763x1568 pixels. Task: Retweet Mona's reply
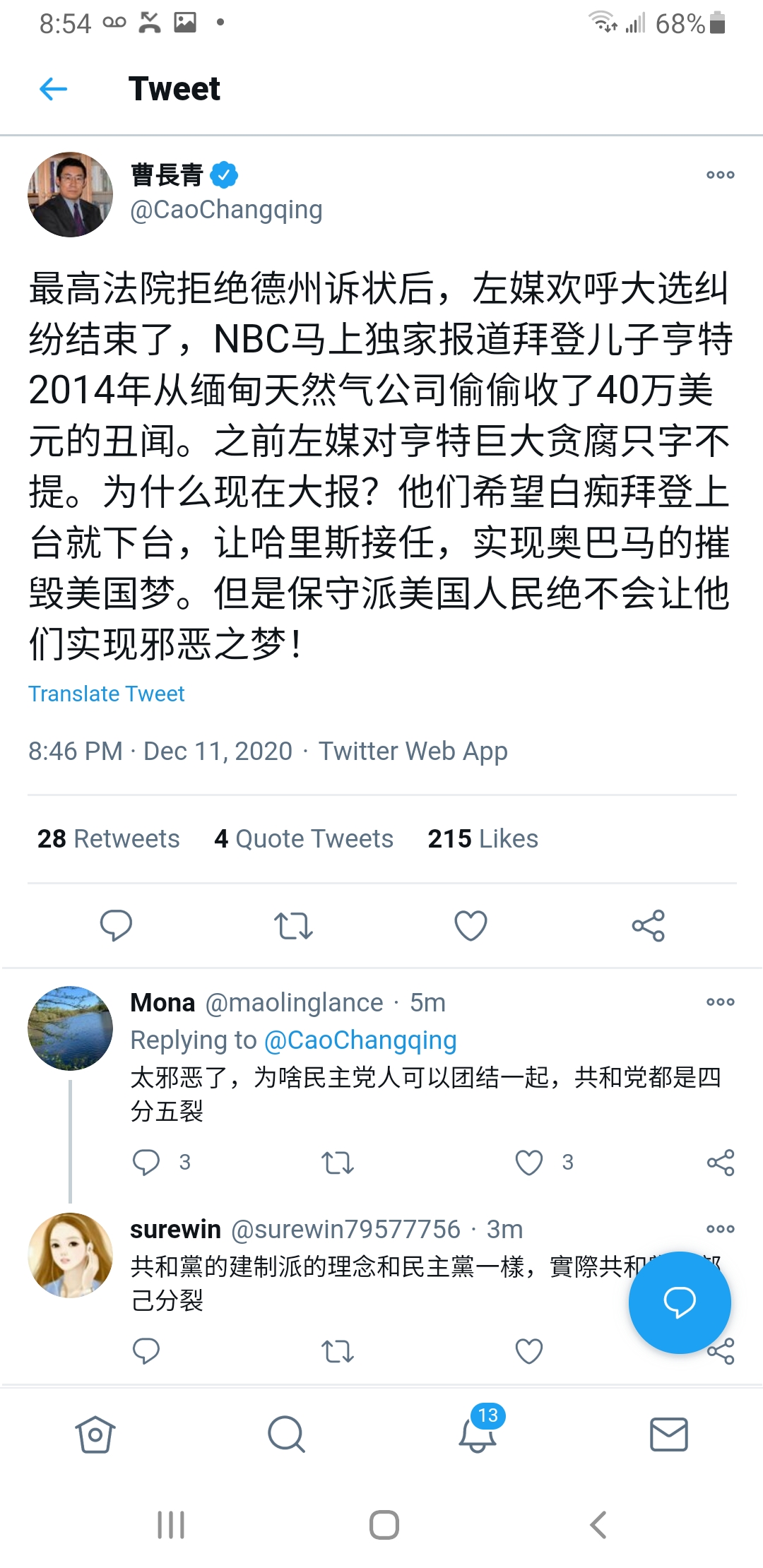338,1162
